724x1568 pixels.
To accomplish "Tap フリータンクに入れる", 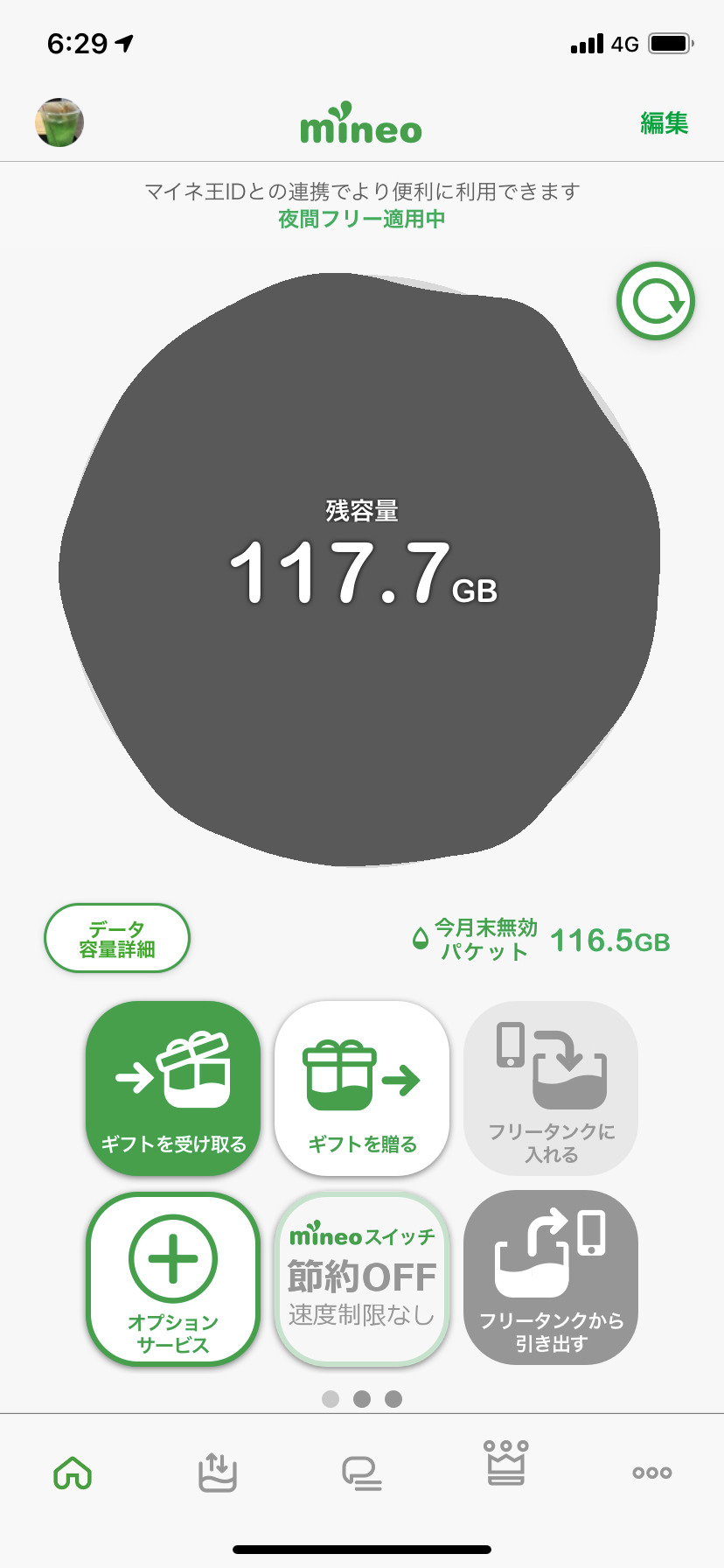I will tap(551, 1088).
